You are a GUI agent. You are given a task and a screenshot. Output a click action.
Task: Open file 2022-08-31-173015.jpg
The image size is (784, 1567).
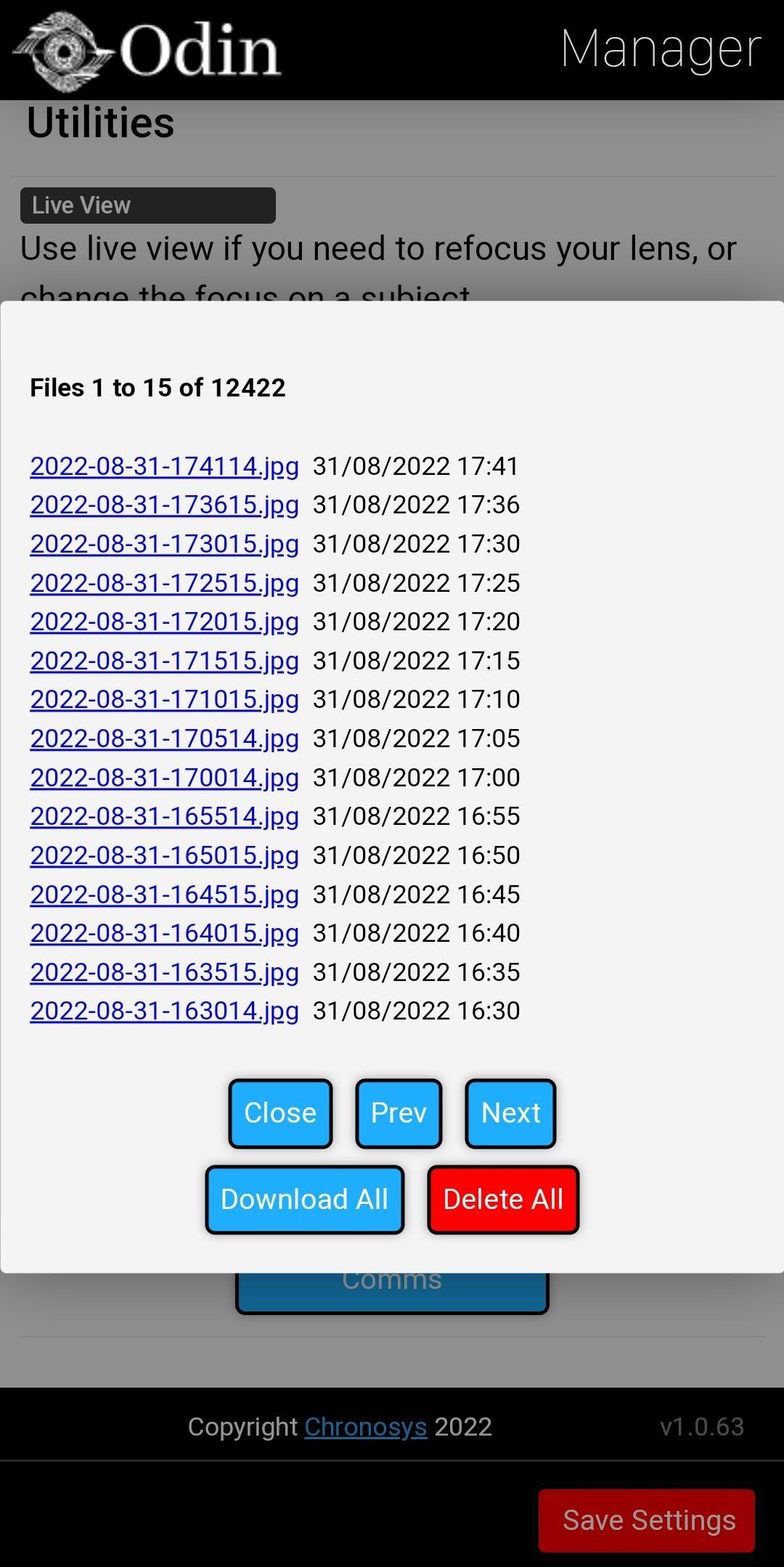pyautogui.click(x=164, y=544)
